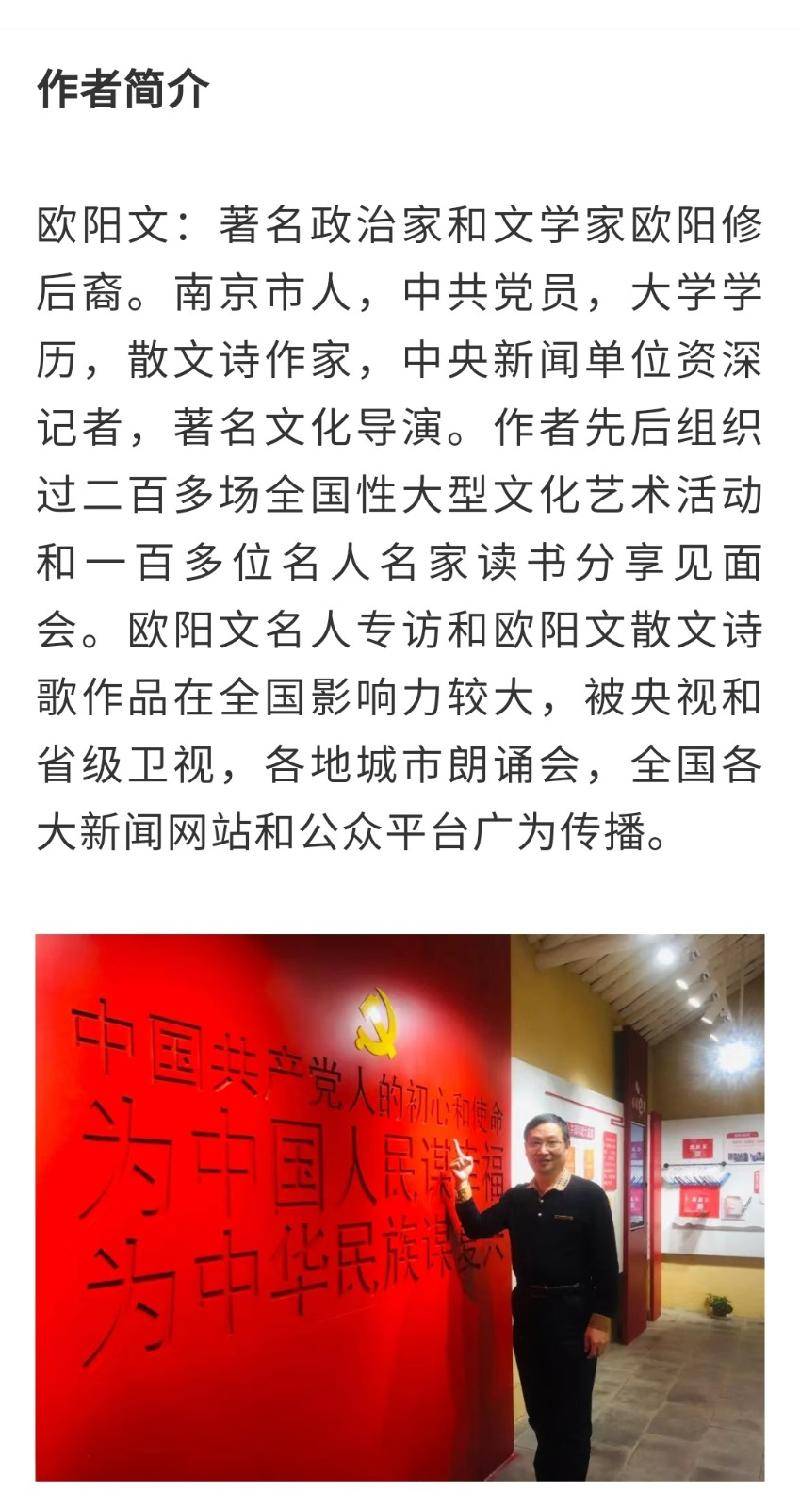Open the author's photo by the red wall

point(400,1206)
